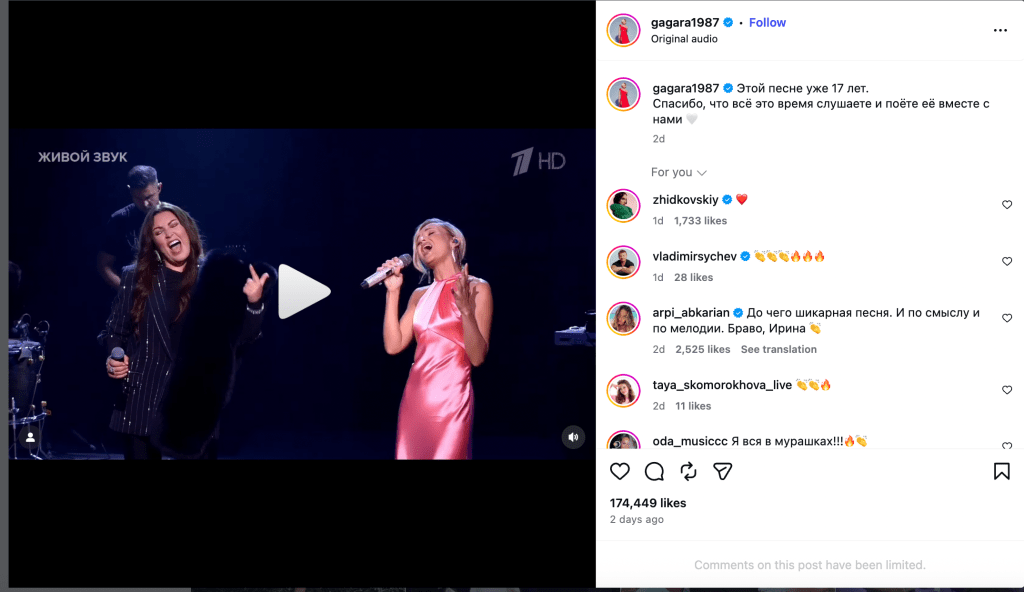Follow gagara1987

pos(767,22)
